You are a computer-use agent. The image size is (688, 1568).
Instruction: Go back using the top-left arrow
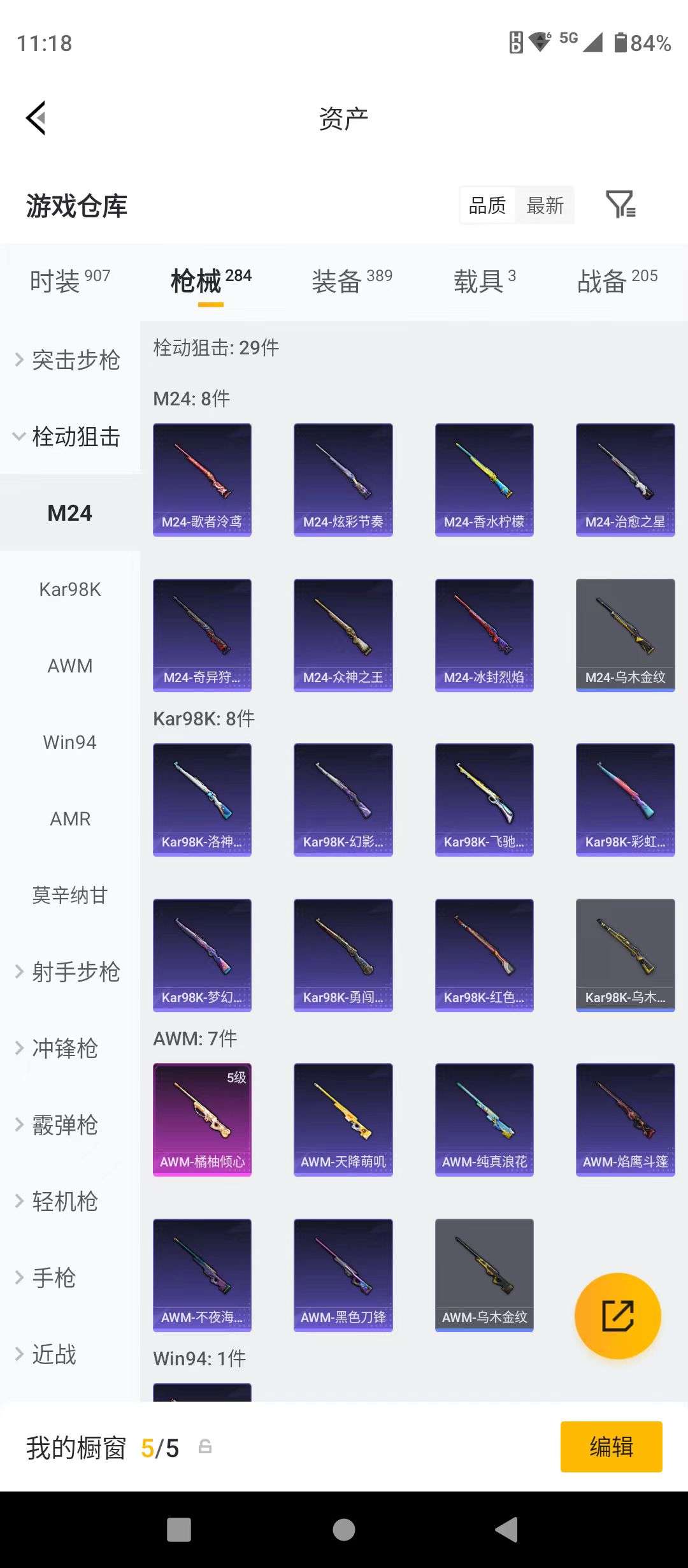coord(36,118)
